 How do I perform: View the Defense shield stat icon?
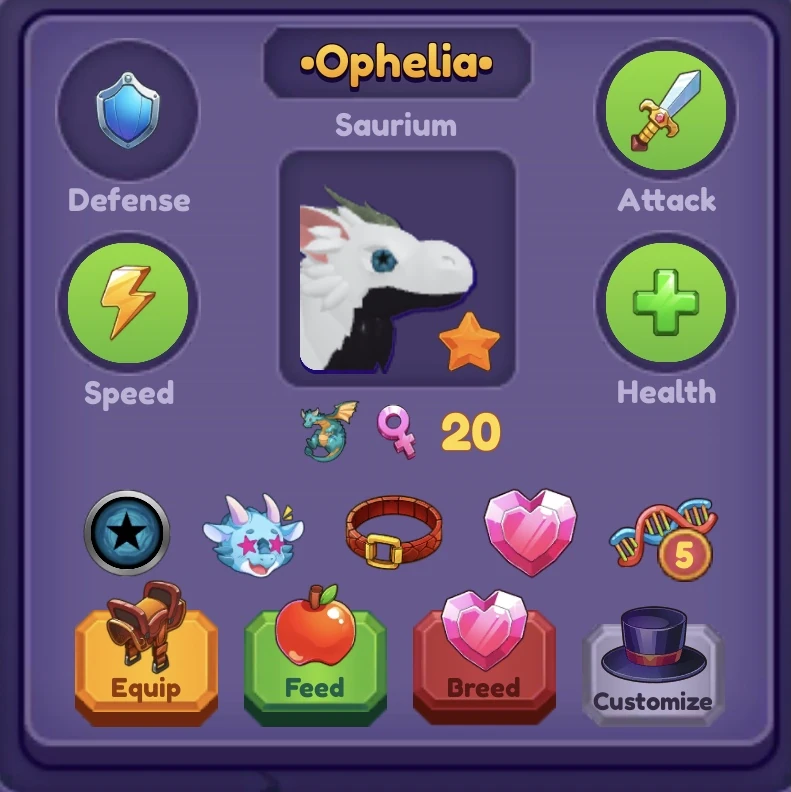(127, 110)
